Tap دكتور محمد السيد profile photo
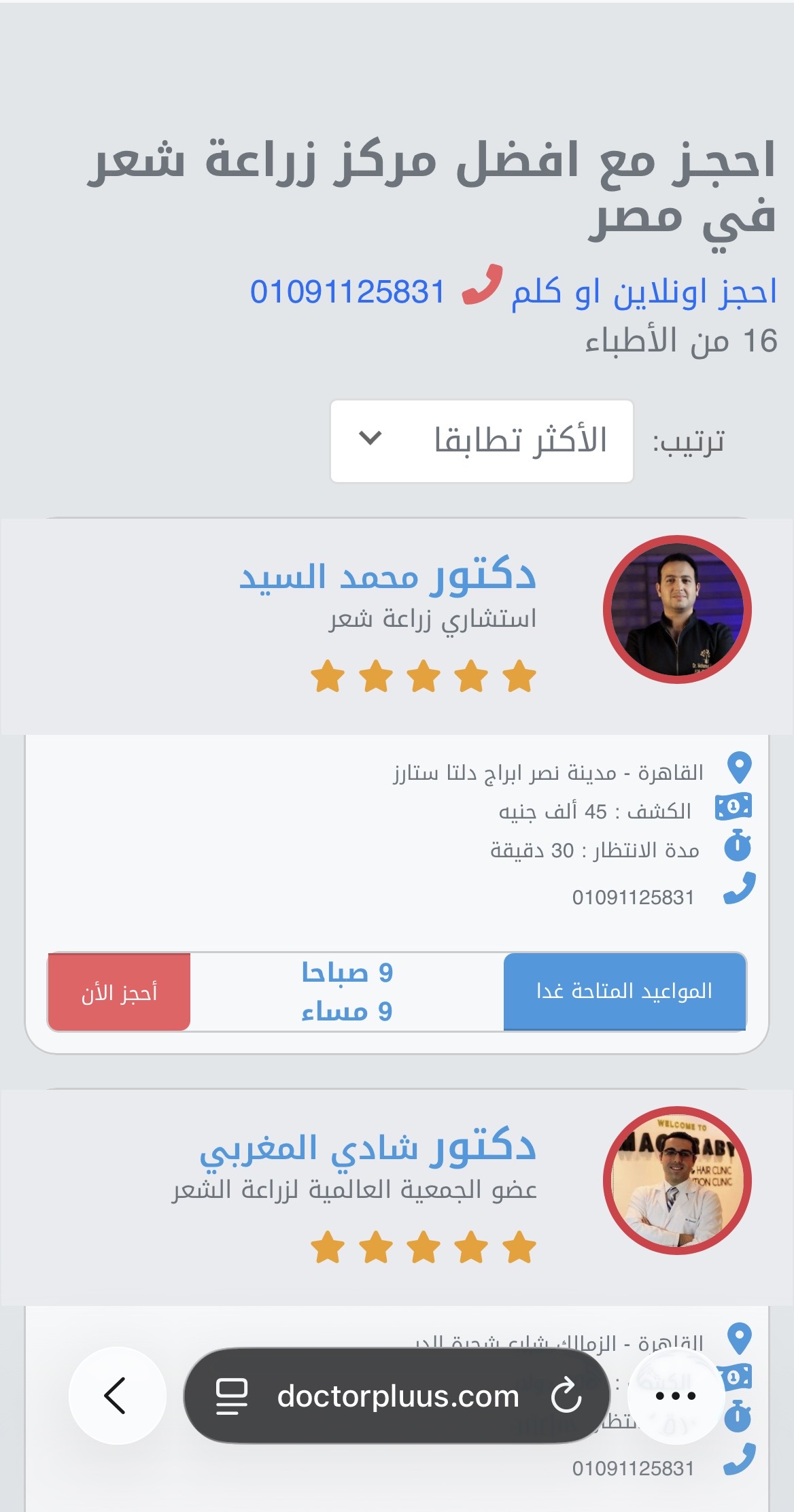The height and width of the screenshot is (1512, 794). [677, 609]
